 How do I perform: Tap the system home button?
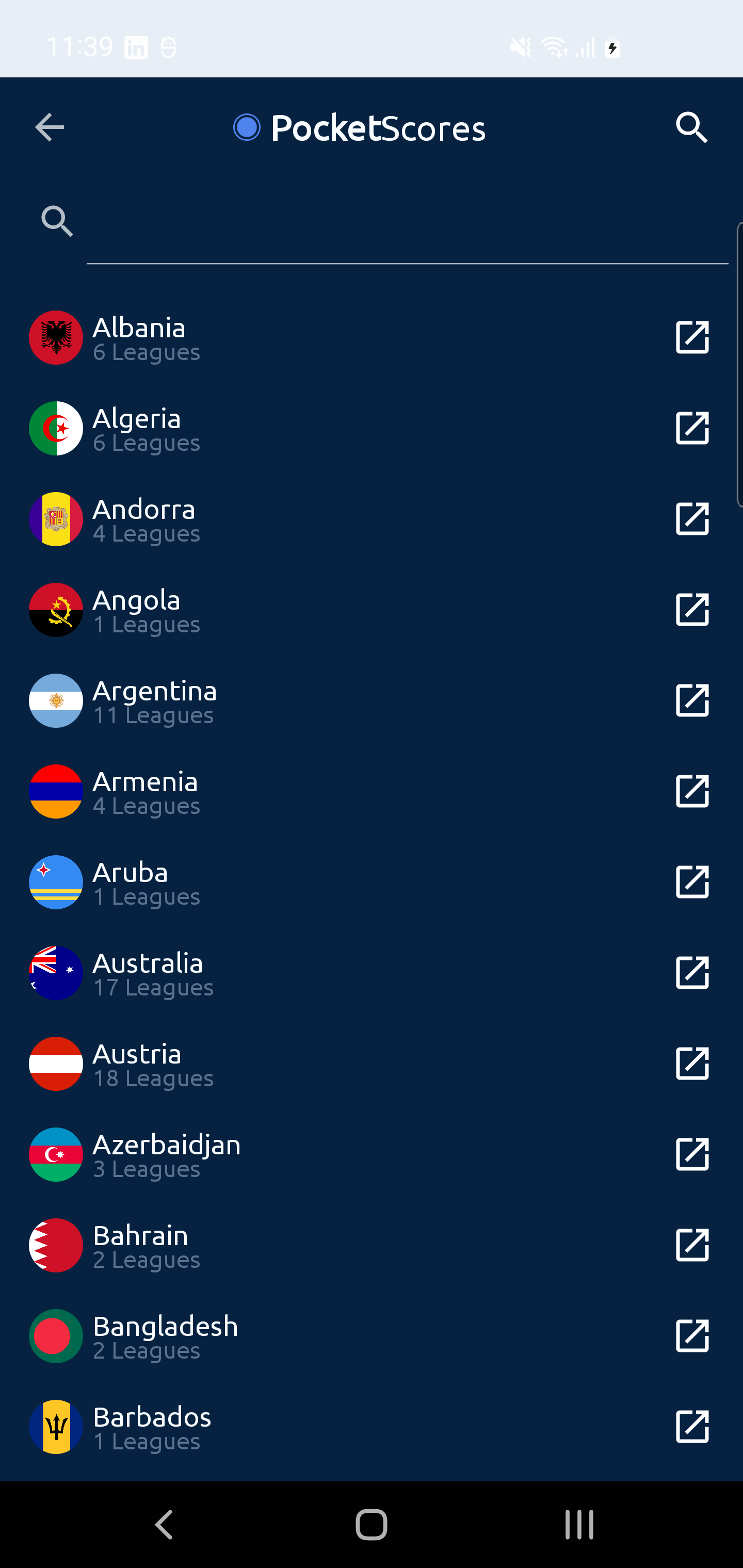pyautogui.click(x=372, y=1525)
